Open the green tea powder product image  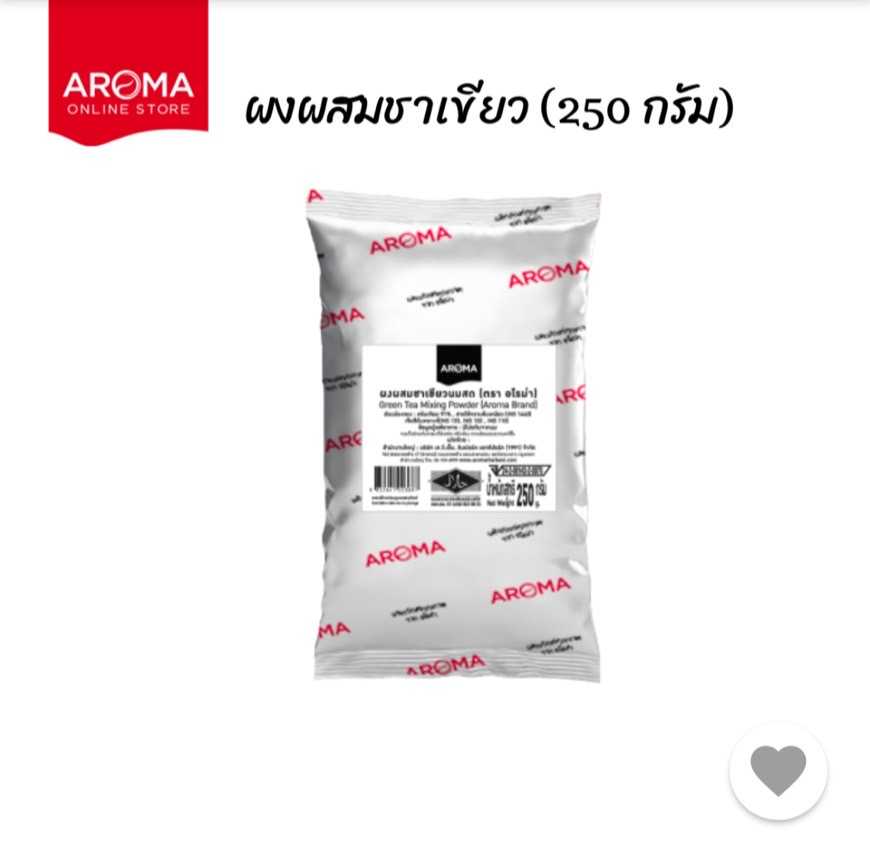(457, 435)
